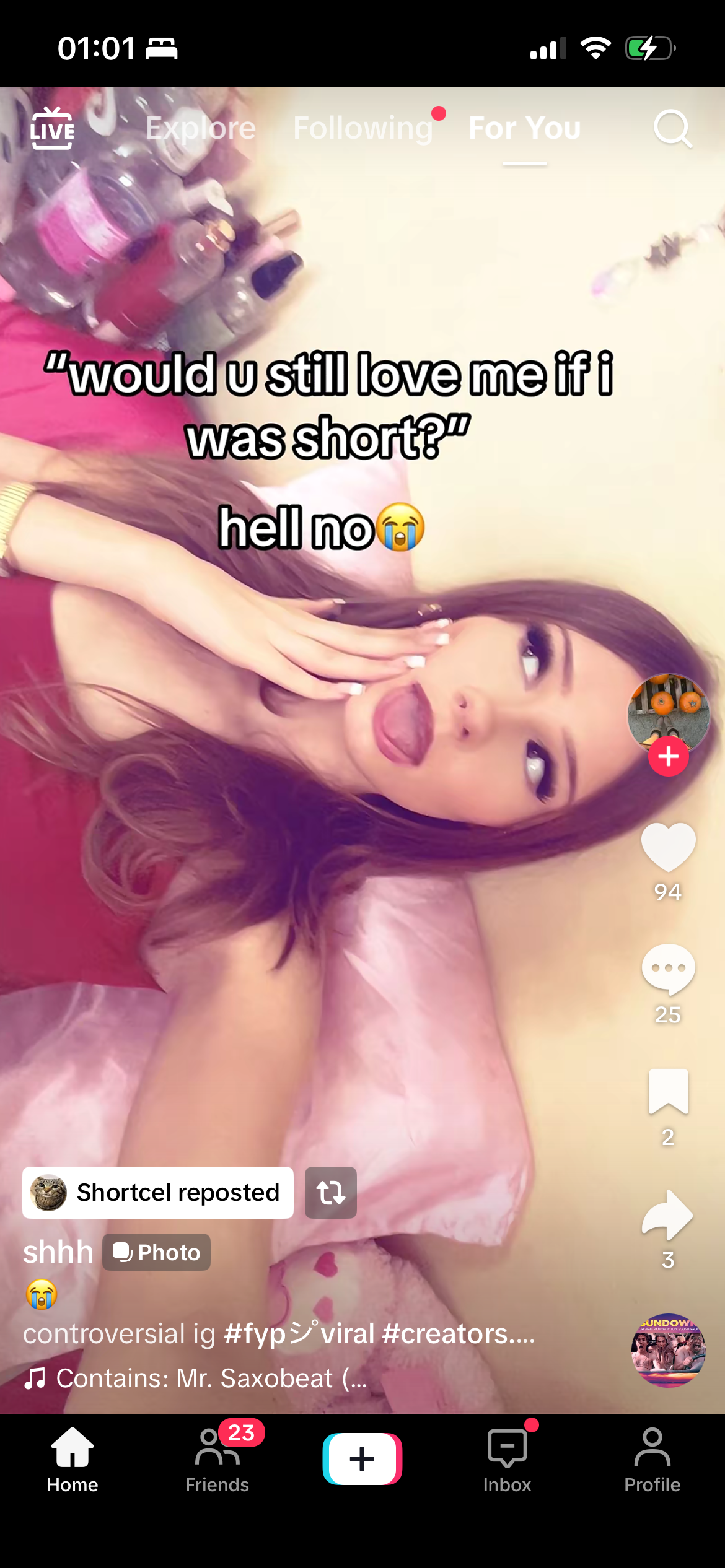Open the spinning sound disc
The width and height of the screenshot is (725, 1568).
click(x=668, y=1350)
